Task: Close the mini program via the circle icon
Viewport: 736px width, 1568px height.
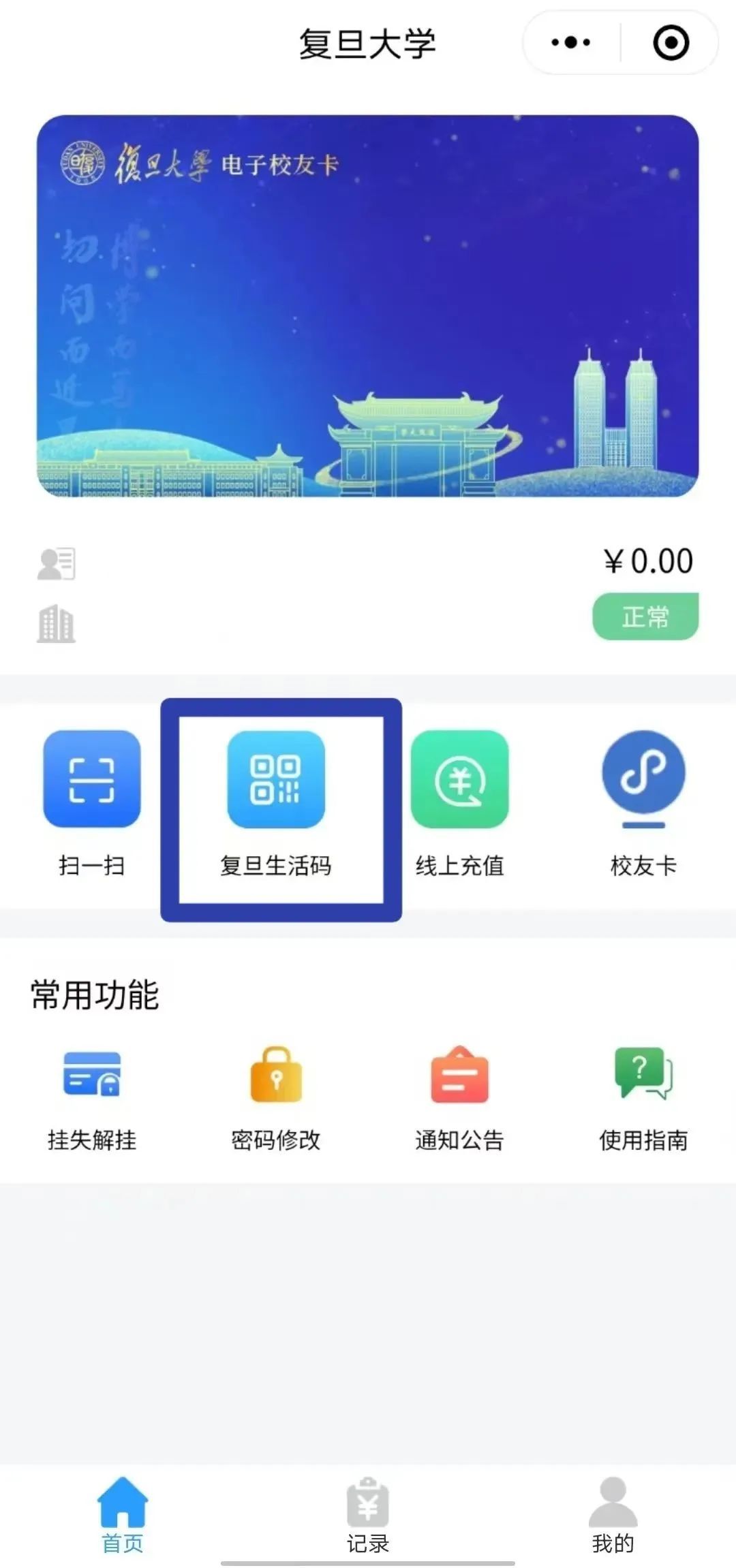Action: point(671,43)
